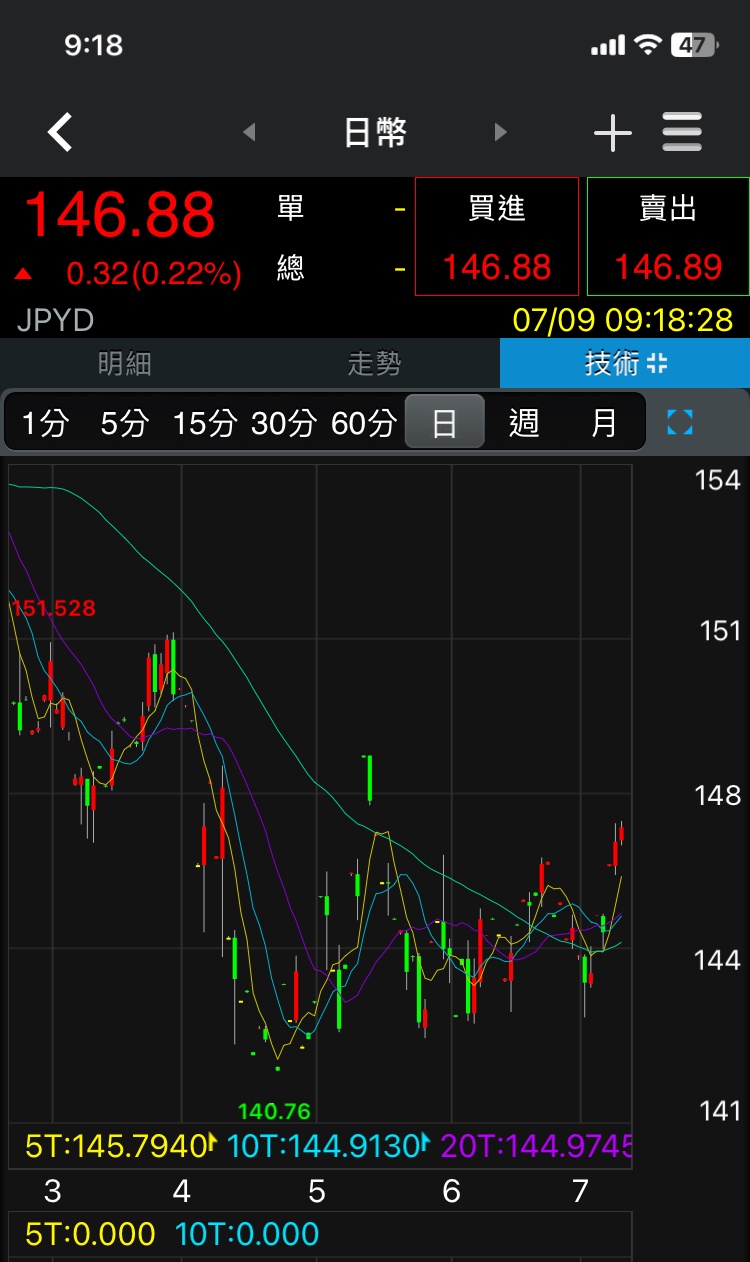Select the 60分 chart interval
Viewport: 750px width, 1262px height.
364,423
